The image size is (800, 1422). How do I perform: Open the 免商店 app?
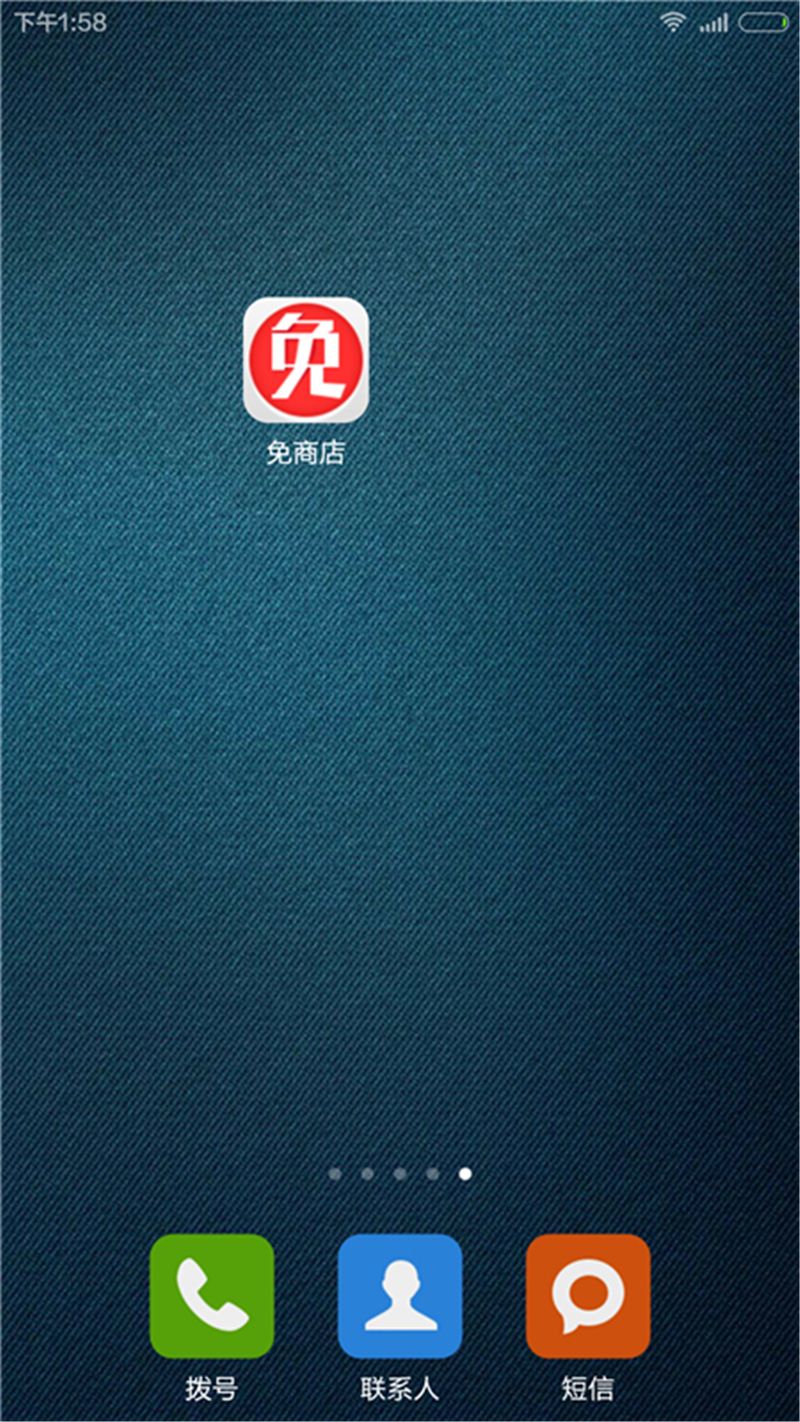(306, 360)
